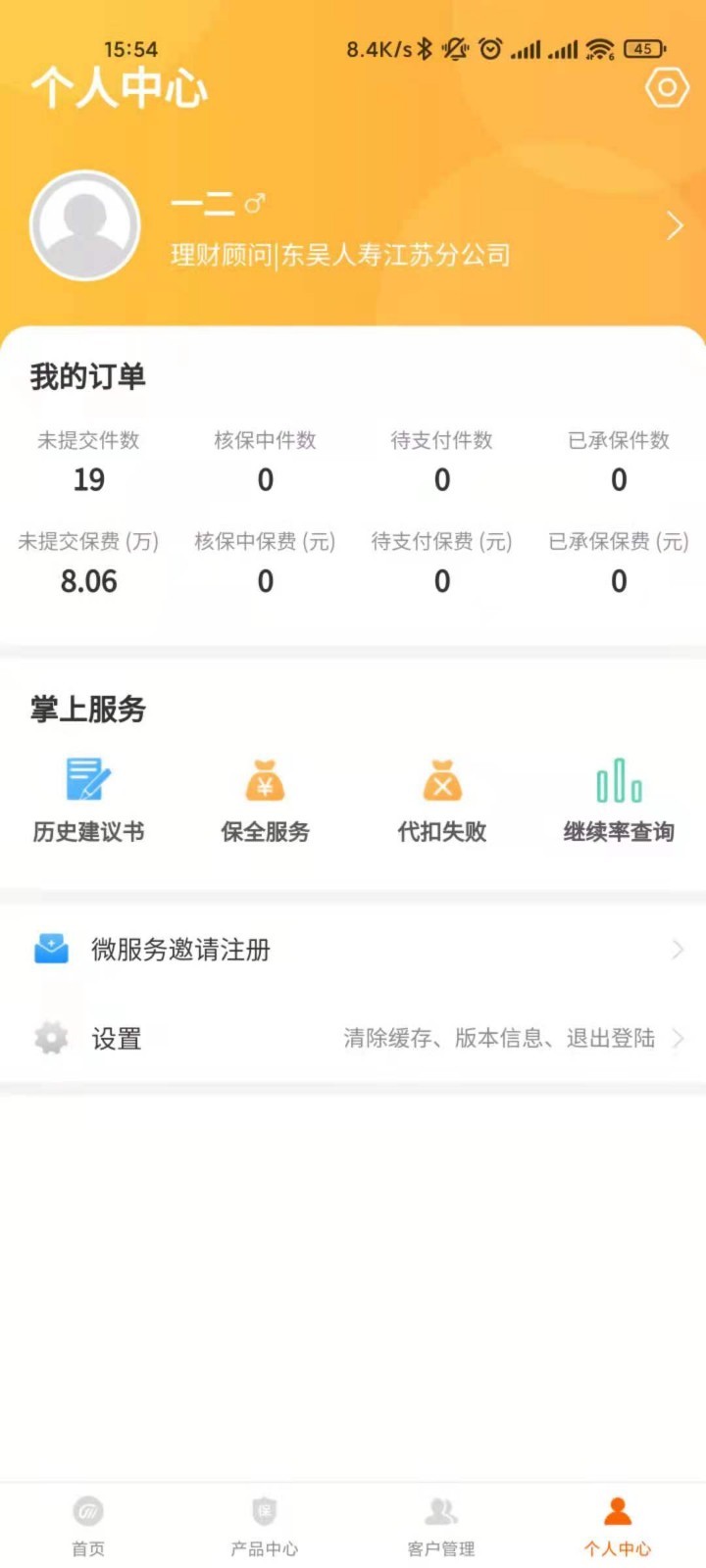This screenshot has width=706, height=1568.
Task: Go to the 客户管理 tab
Action: click(x=441, y=1525)
